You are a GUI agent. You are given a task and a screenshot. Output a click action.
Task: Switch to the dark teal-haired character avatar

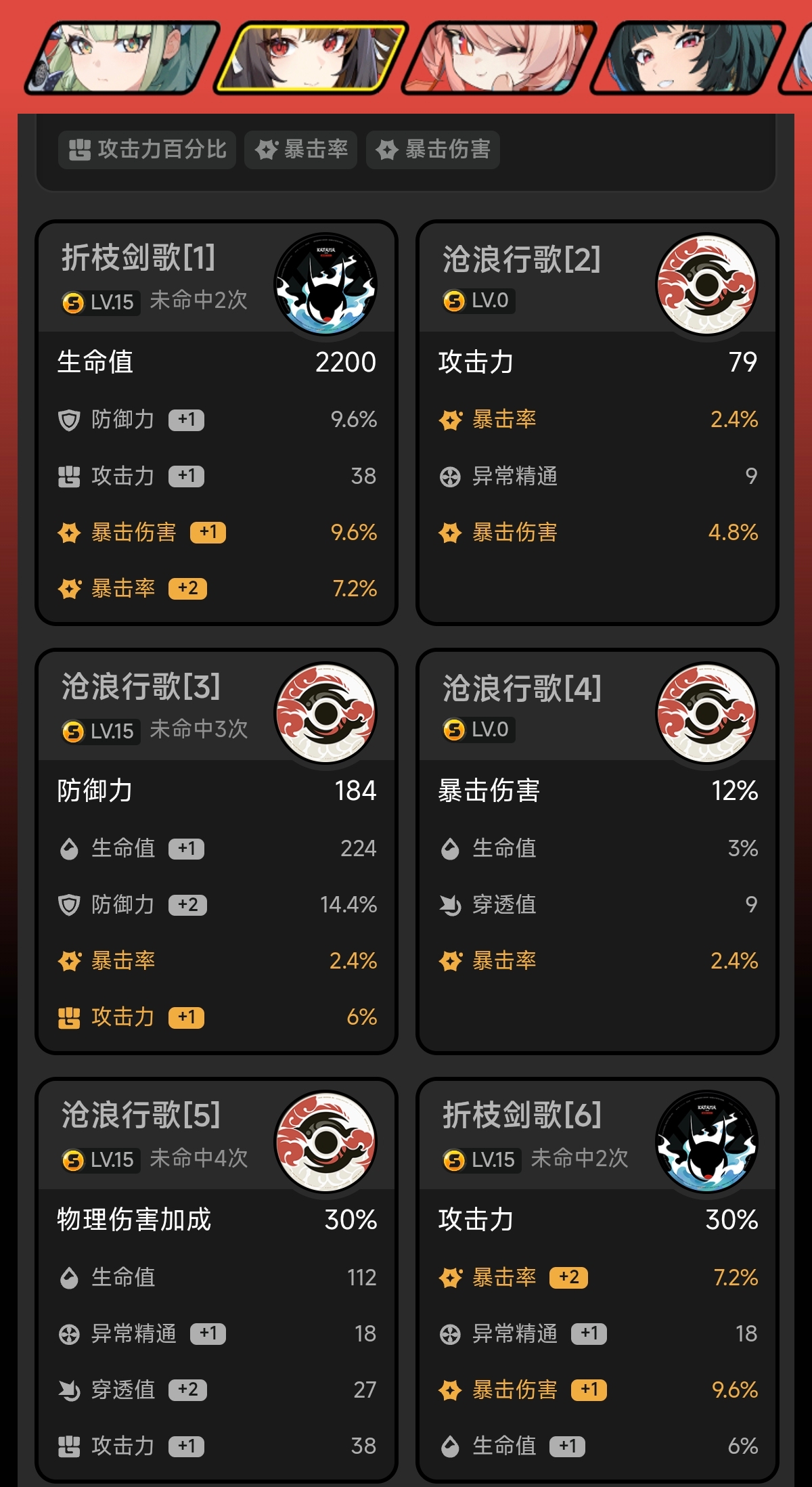687,58
